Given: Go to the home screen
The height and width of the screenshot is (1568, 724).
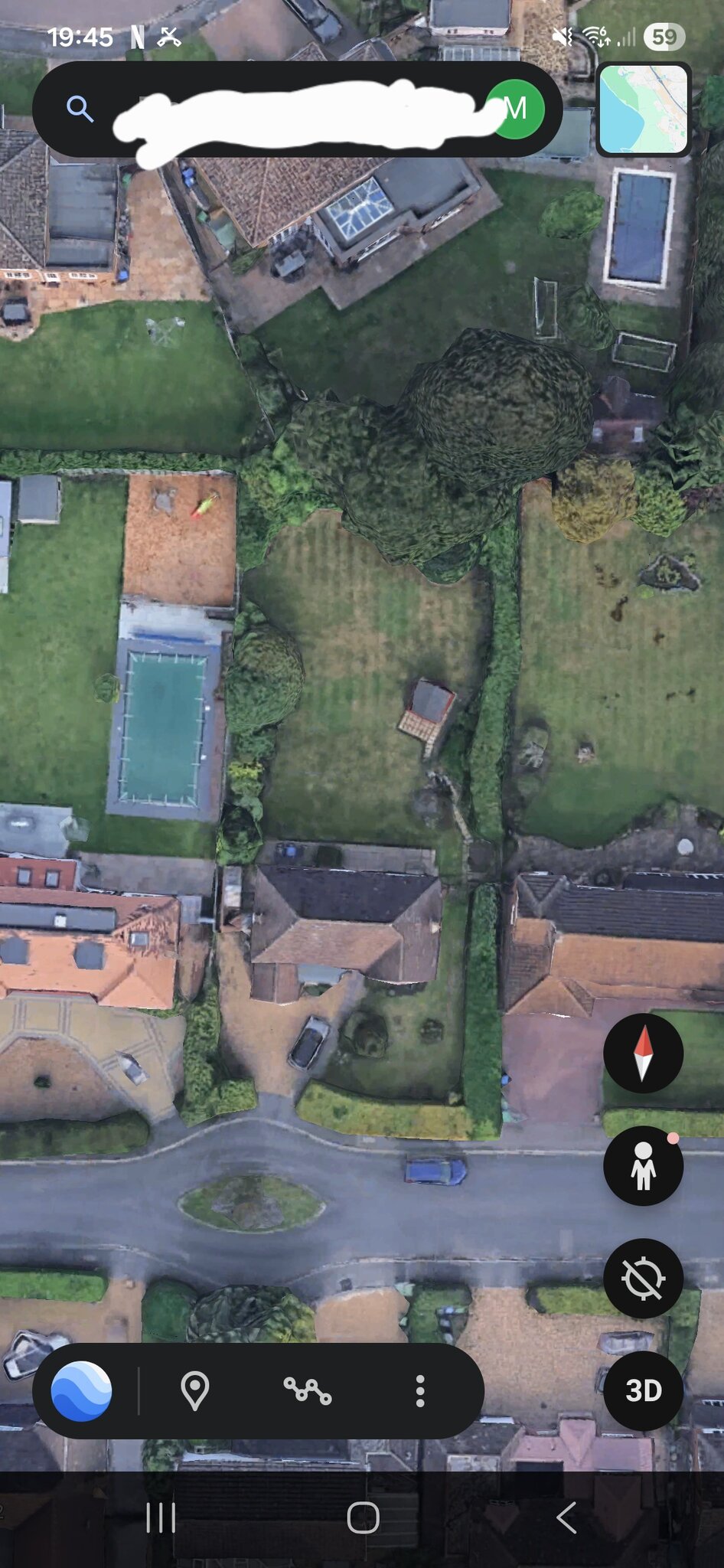Looking at the screenshot, I should [363, 1517].
